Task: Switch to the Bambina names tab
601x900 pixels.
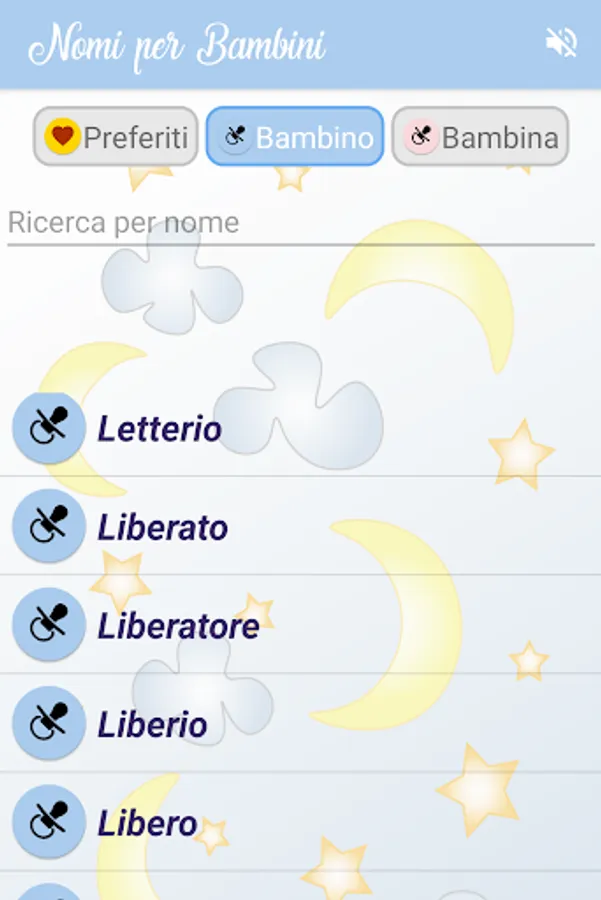Action: pos(481,137)
